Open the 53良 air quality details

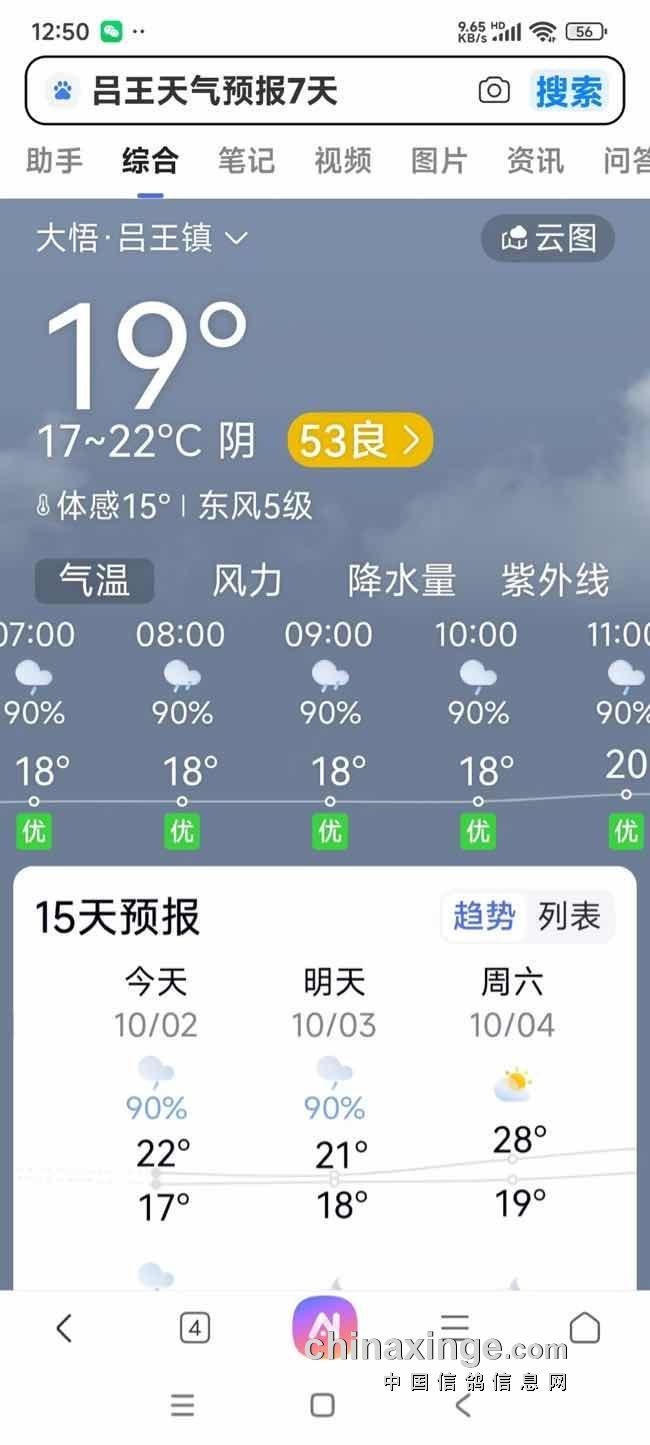coord(360,440)
